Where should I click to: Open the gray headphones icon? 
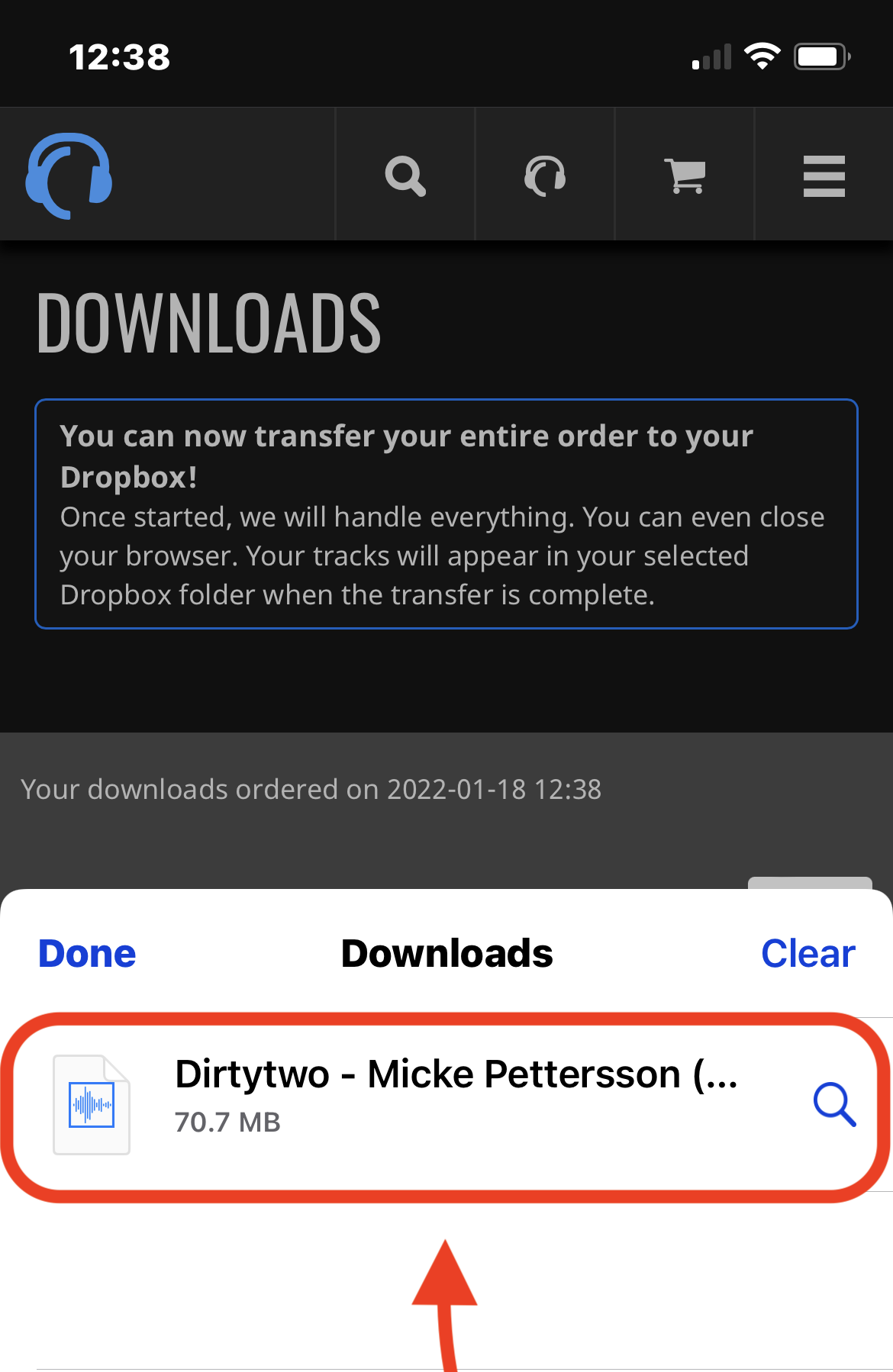click(545, 176)
